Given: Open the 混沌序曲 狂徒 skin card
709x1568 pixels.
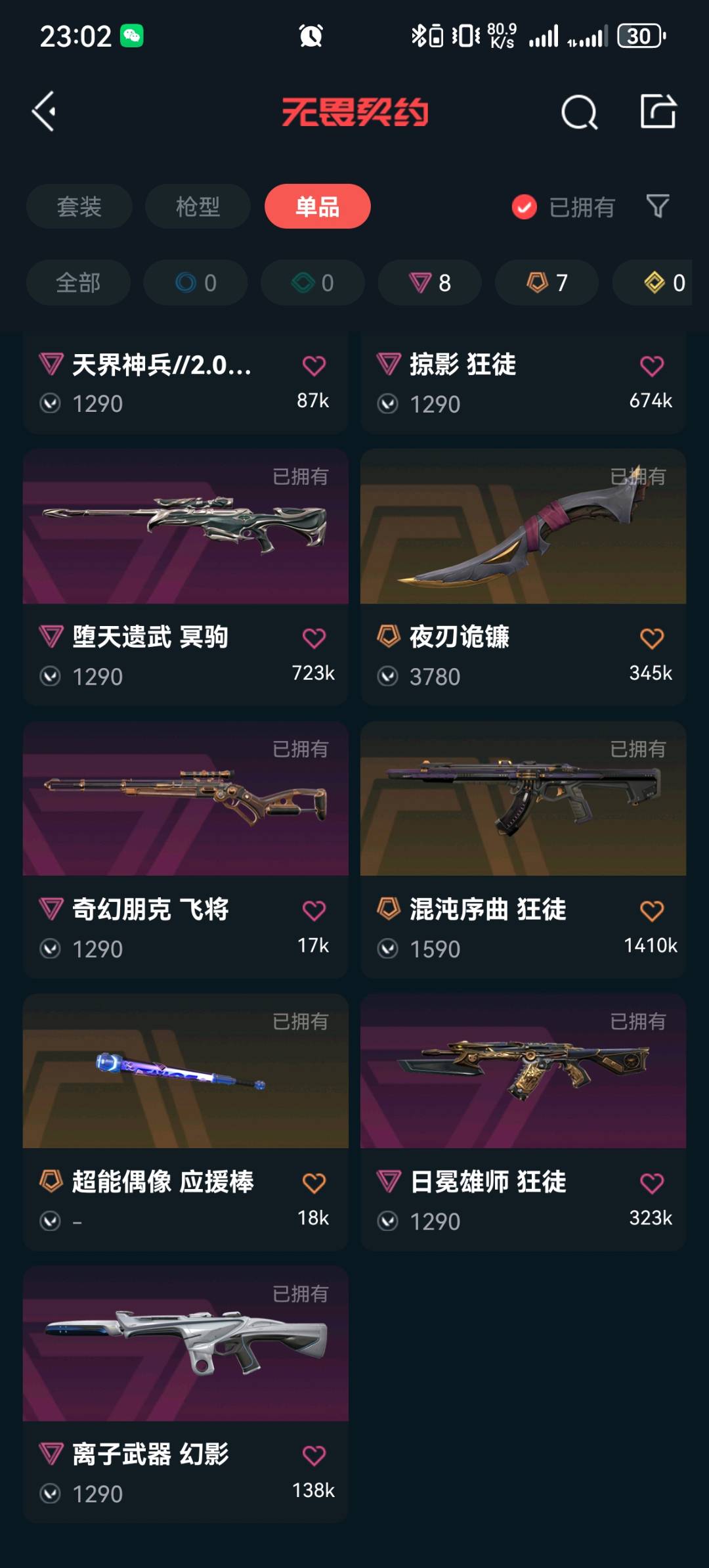Looking at the screenshot, I should pos(523,849).
